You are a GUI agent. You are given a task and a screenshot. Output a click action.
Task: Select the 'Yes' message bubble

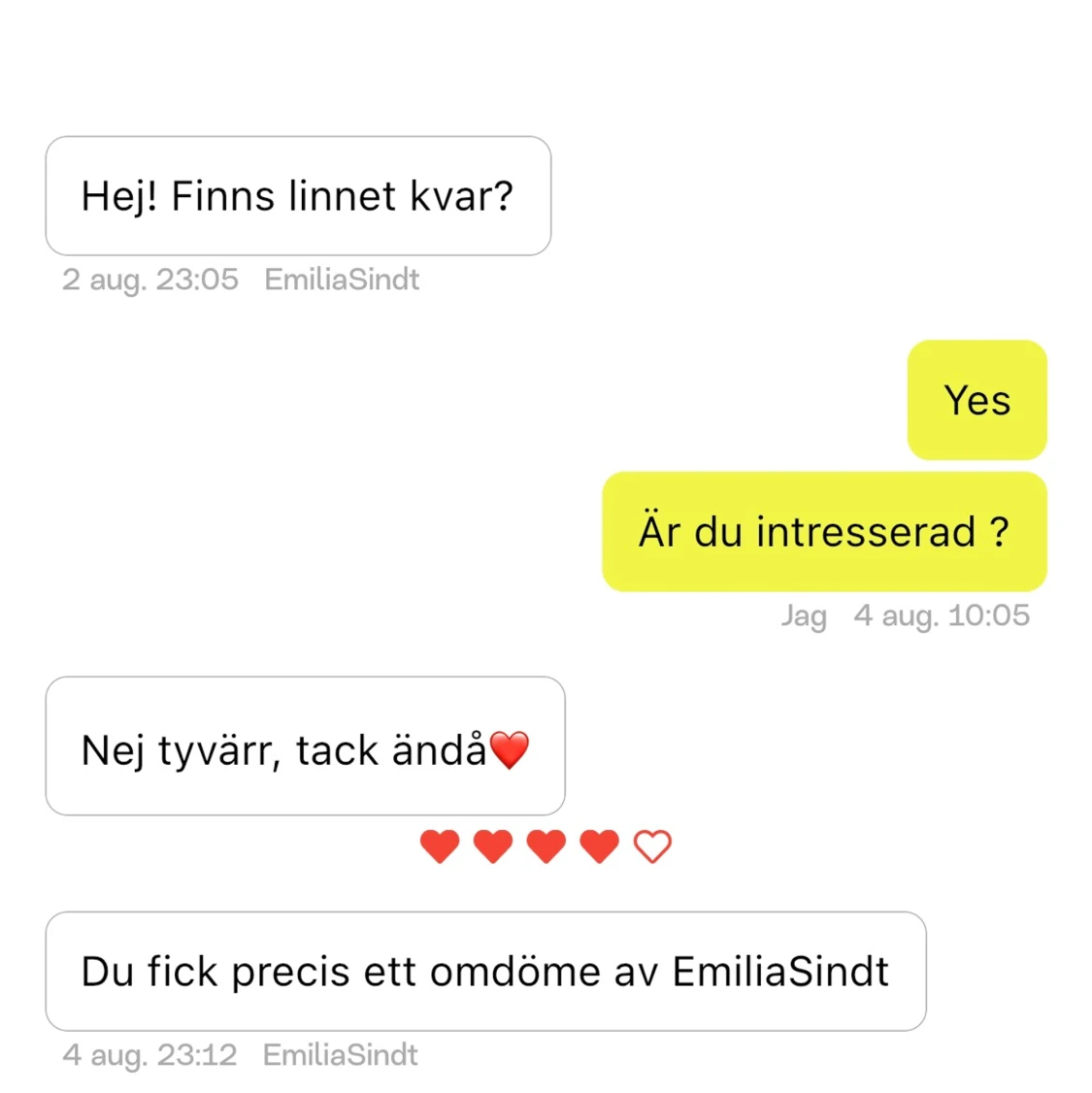976,400
